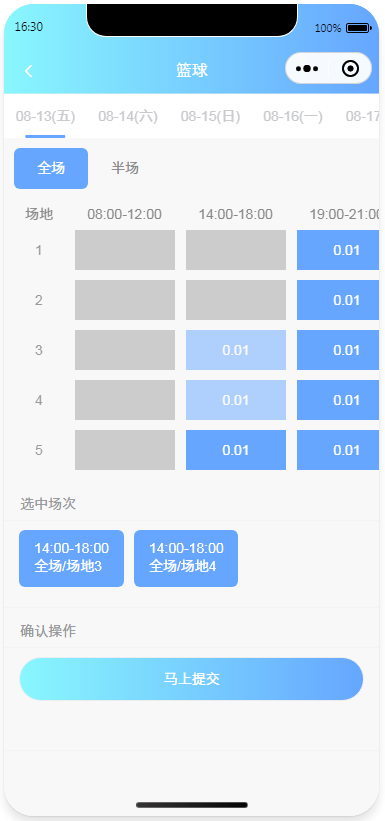Select court 4 slot at 19:00-21:00
The height and width of the screenshot is (821, 385).
click(338, 400)
